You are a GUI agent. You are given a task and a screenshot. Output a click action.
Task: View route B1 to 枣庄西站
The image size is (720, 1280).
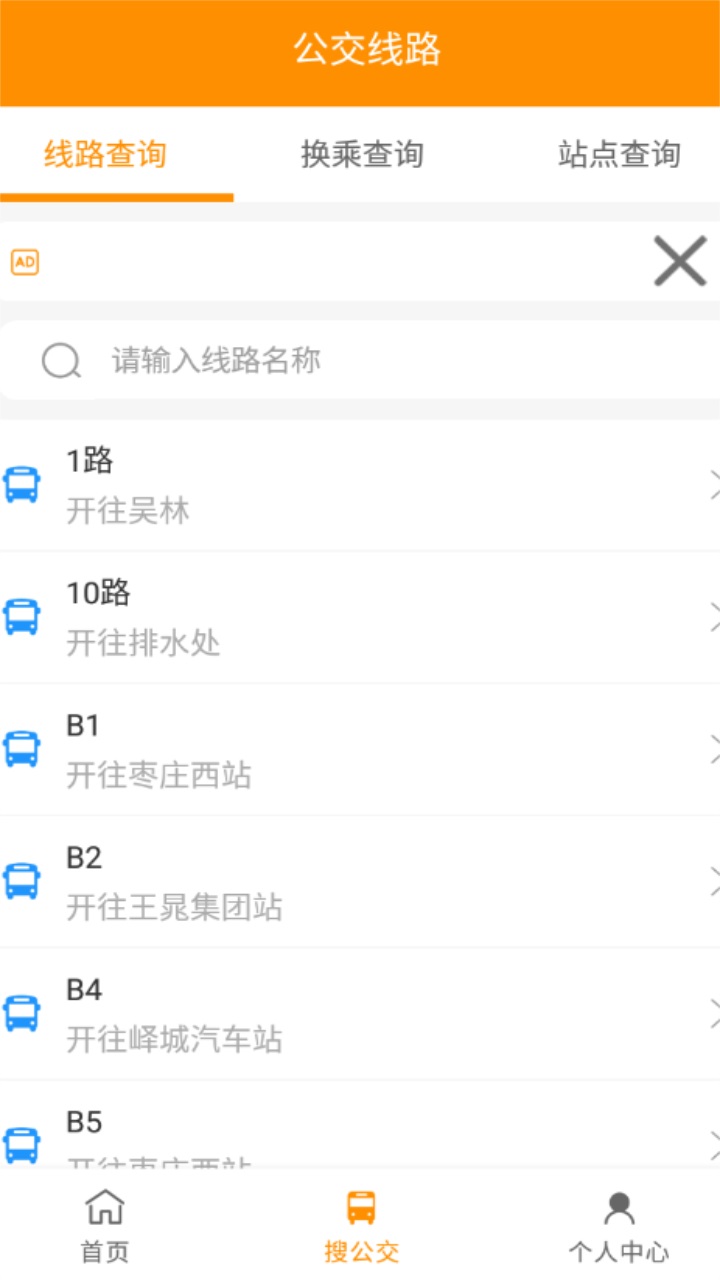[360, 749]
